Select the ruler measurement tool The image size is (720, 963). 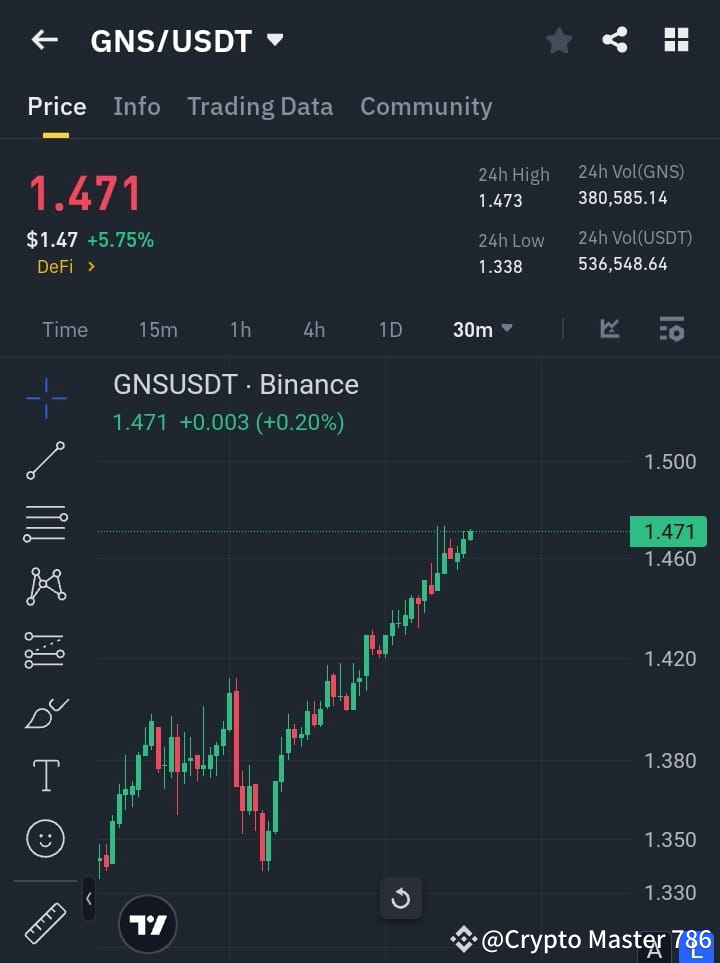point(45,920)
